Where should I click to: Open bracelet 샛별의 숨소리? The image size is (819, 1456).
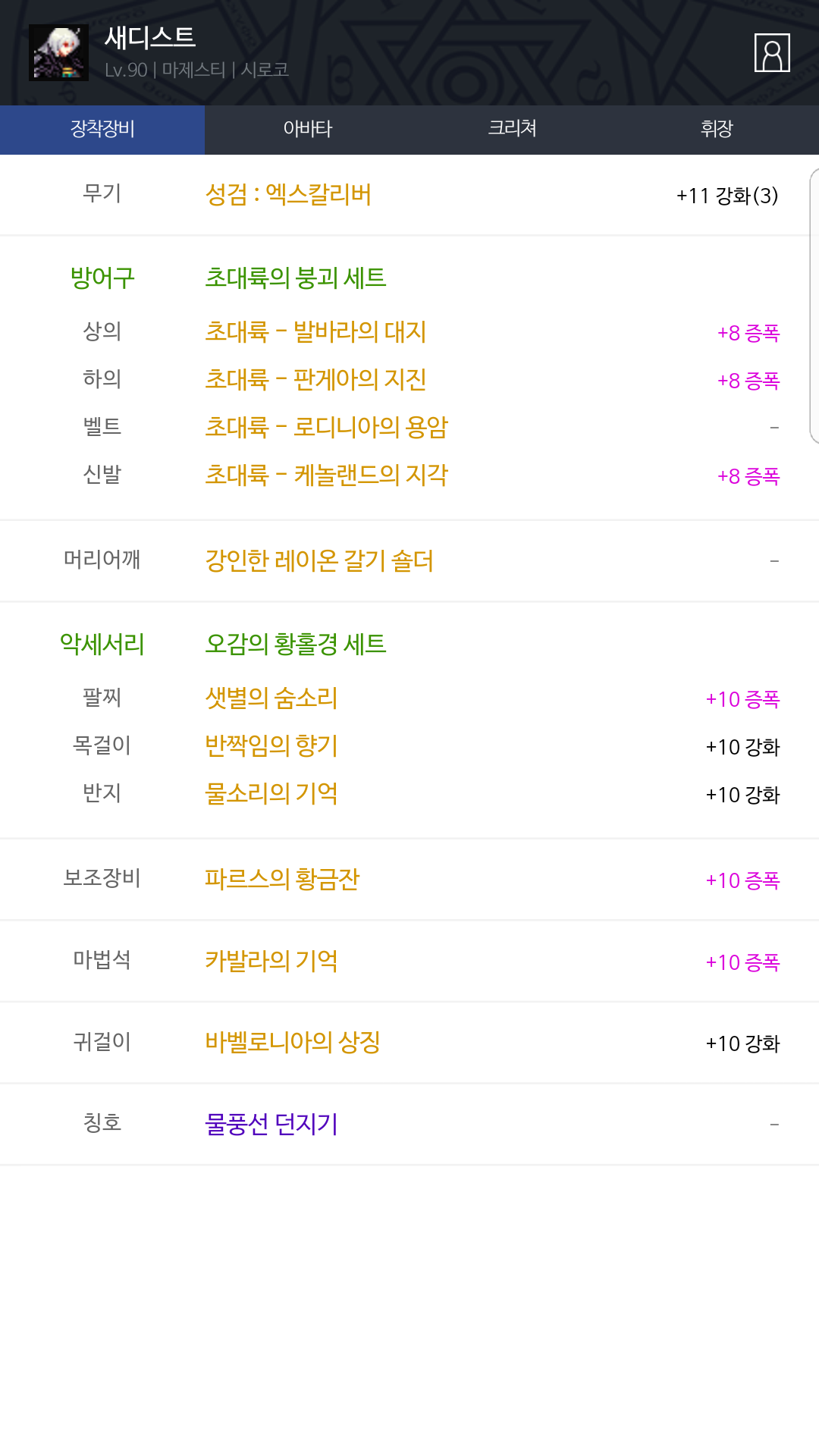tap(271, 698)
